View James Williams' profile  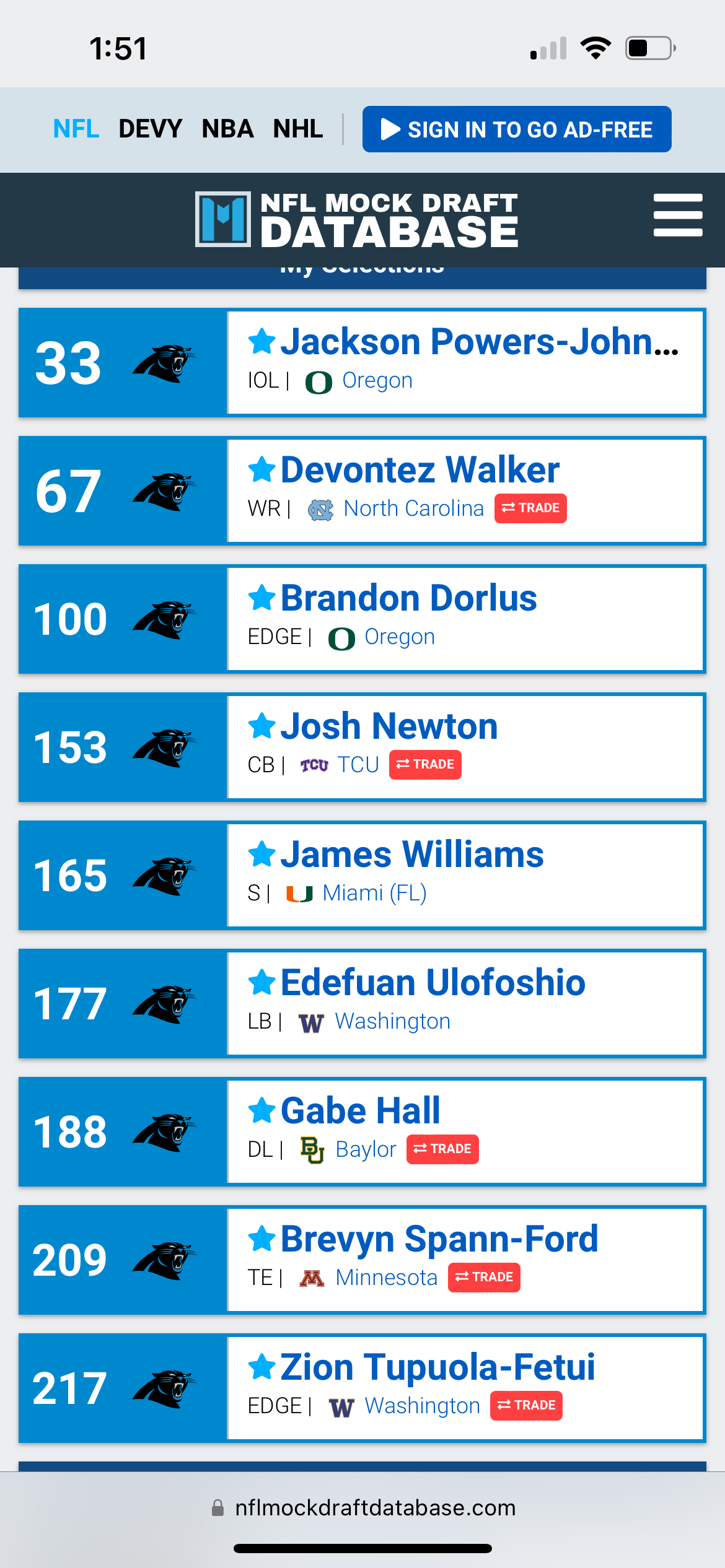click(x=412, y=854)
